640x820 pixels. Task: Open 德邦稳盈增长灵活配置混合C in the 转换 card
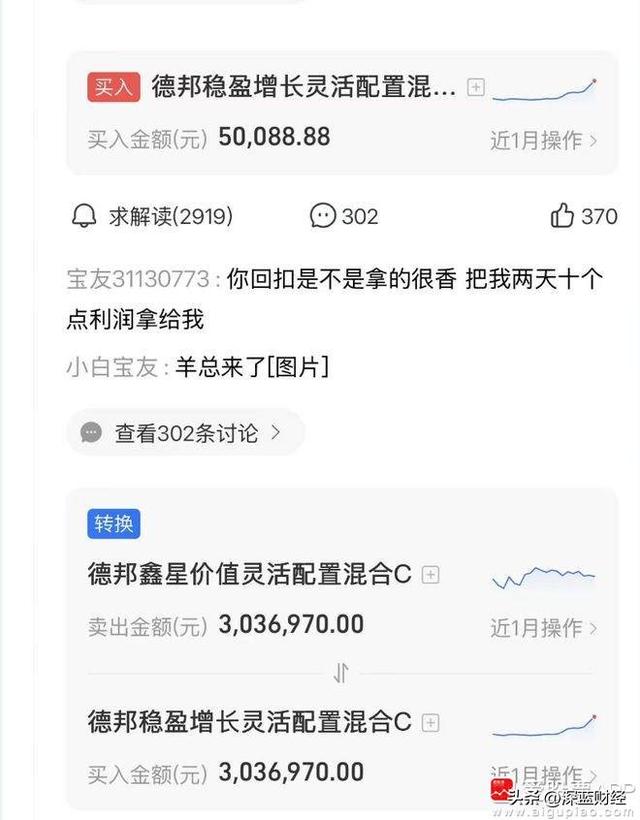[x=250, y=722]
